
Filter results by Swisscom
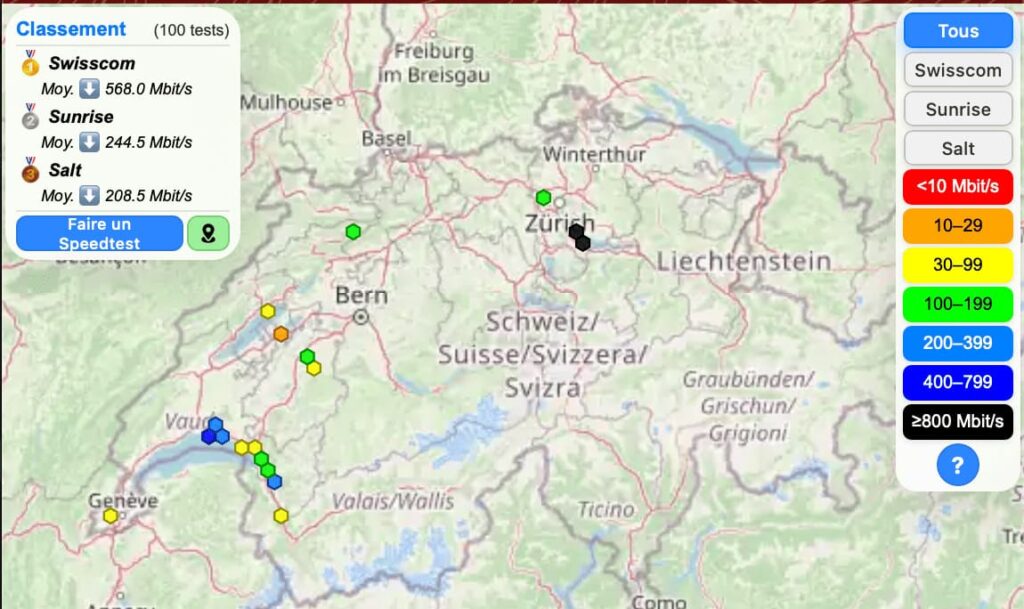coord(957,70)
